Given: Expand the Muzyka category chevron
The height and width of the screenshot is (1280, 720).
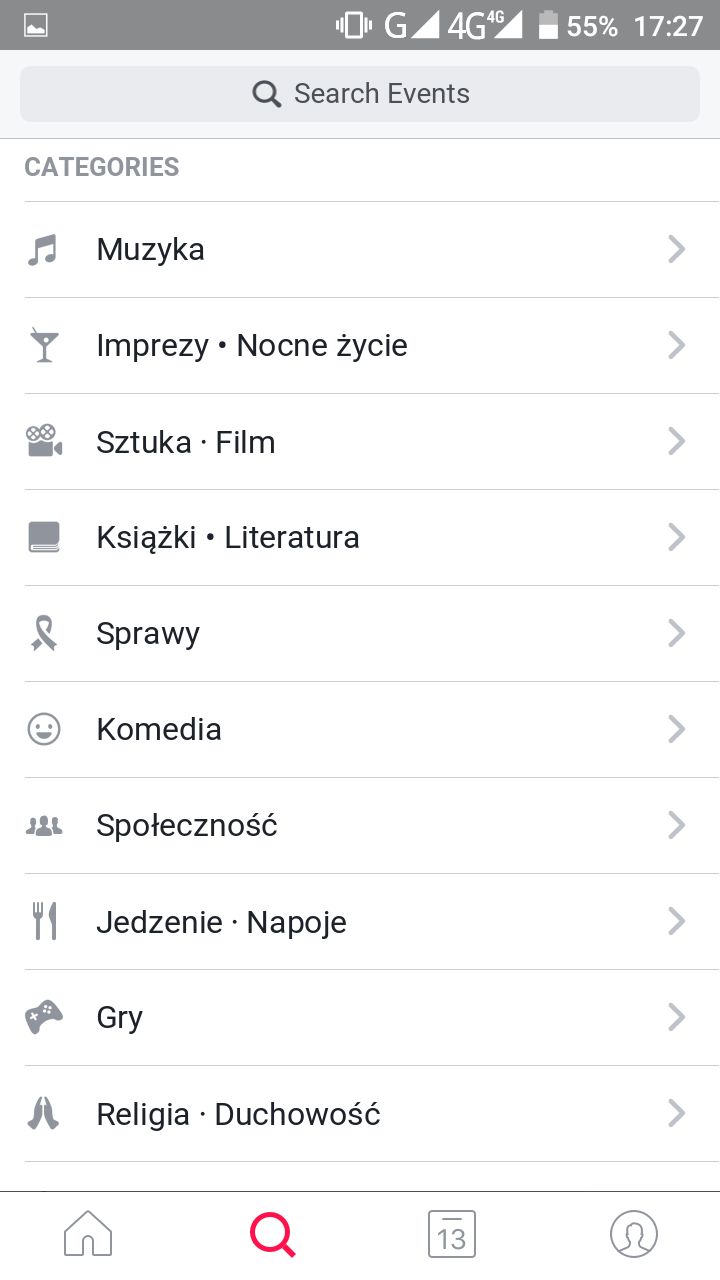Looking at the screenshot, I should pyautogui.click(x=676, y=249).
